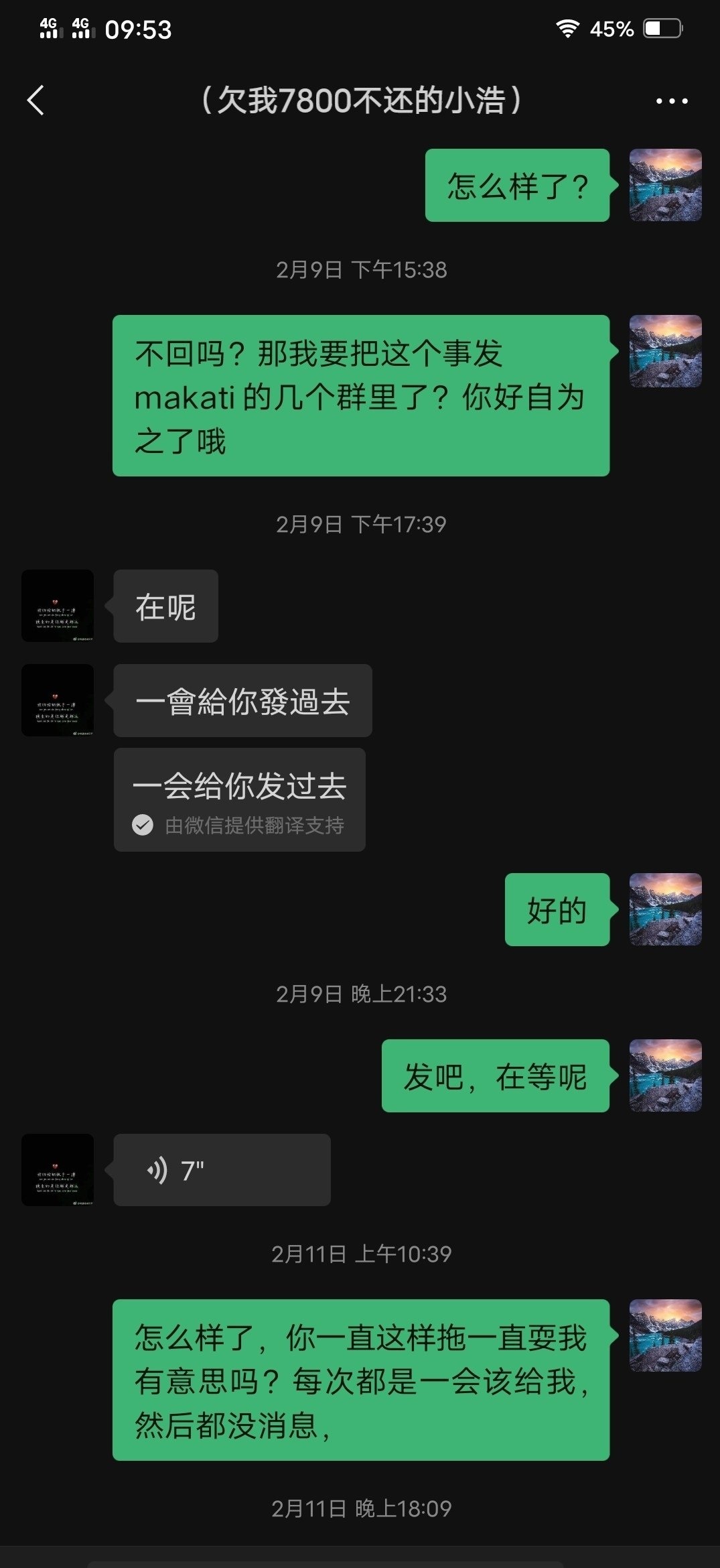Open the contact's avatar beside 在呢
Image resolution: width=720 pixels, height=1568 pixels.
(x=58, y=606)
